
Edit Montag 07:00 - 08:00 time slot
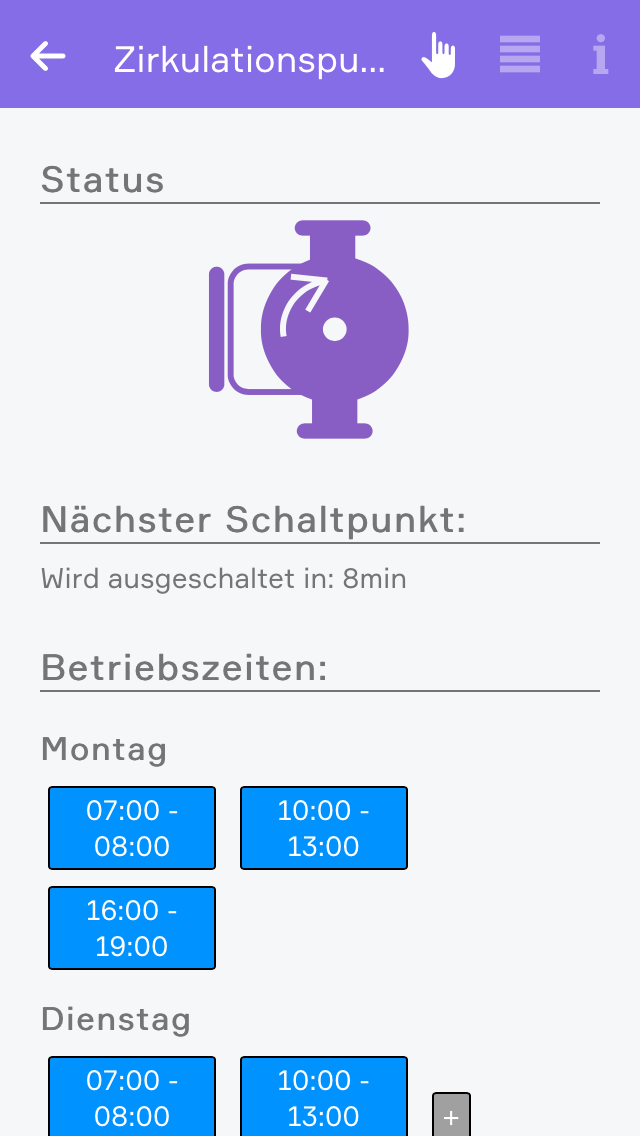click(132, 828)
